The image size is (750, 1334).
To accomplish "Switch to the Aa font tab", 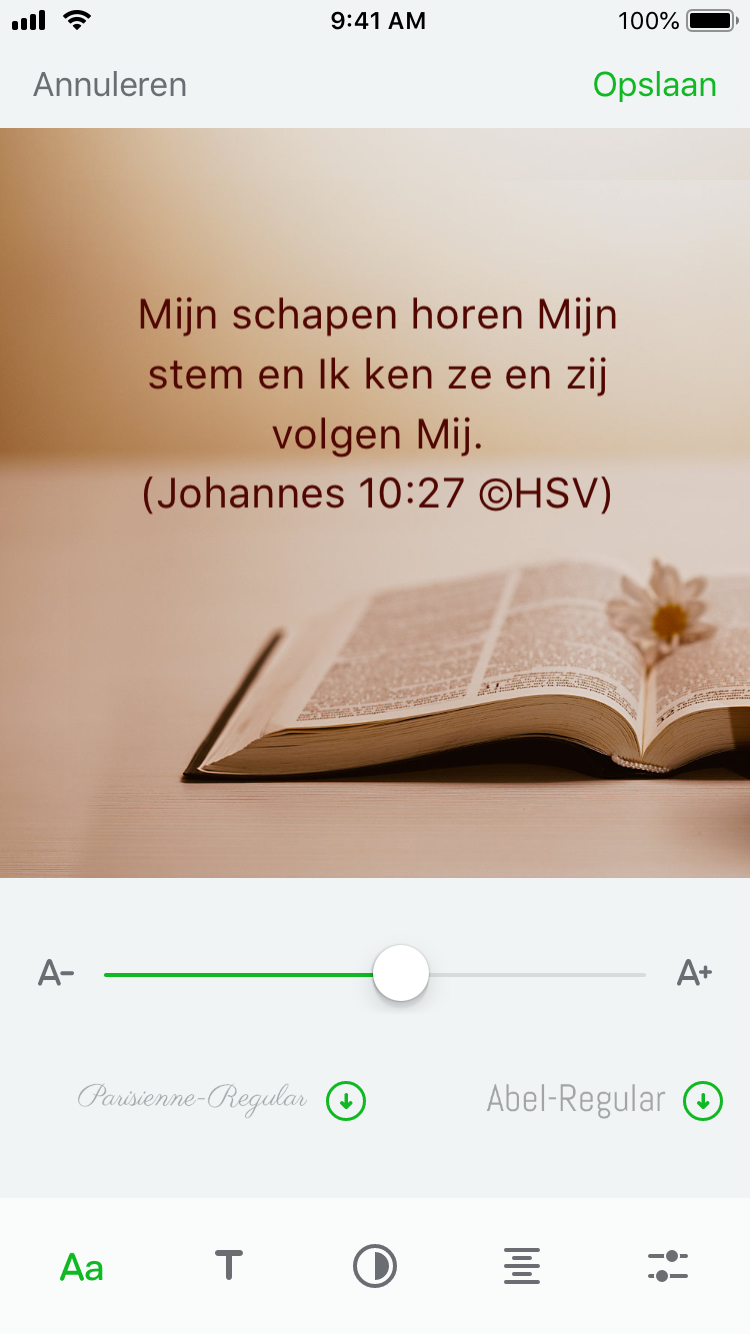I will [82, 1267].
